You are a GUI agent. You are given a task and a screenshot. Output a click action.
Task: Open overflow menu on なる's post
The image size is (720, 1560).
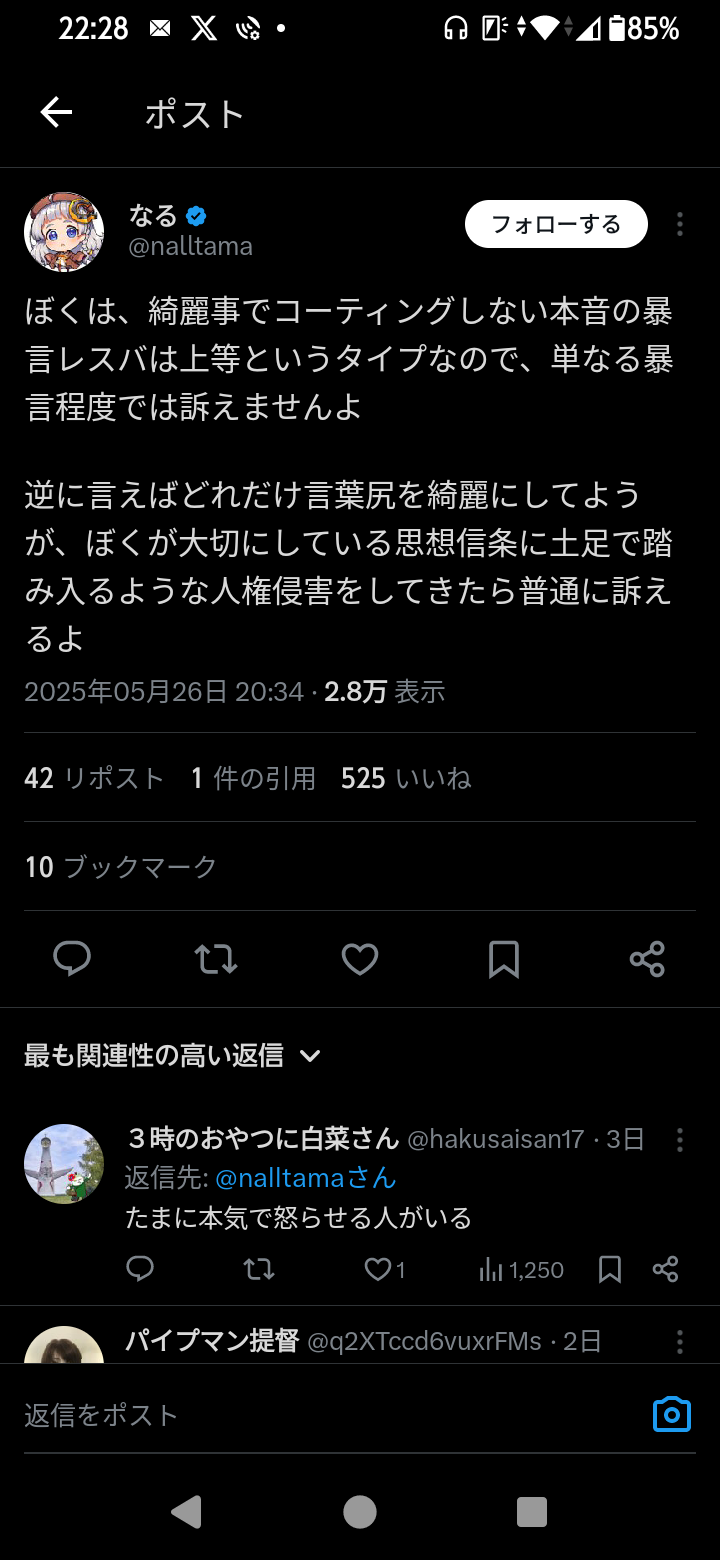tap(680, 225)
